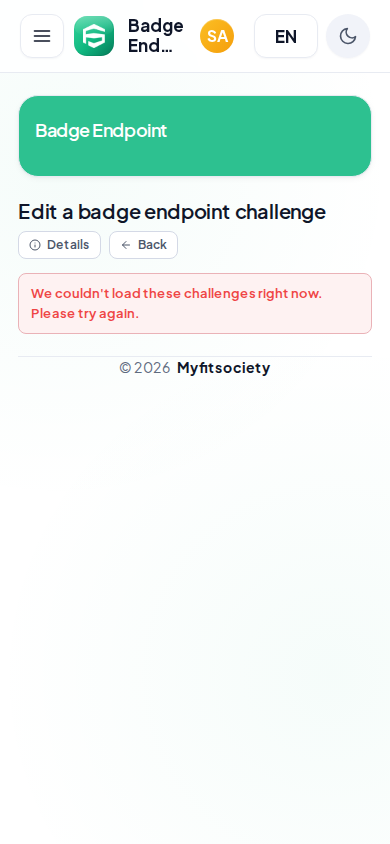Go back using the Back button
Image resolution: width=390 pixels, height=844 pixels.
[x=144, y=245]
